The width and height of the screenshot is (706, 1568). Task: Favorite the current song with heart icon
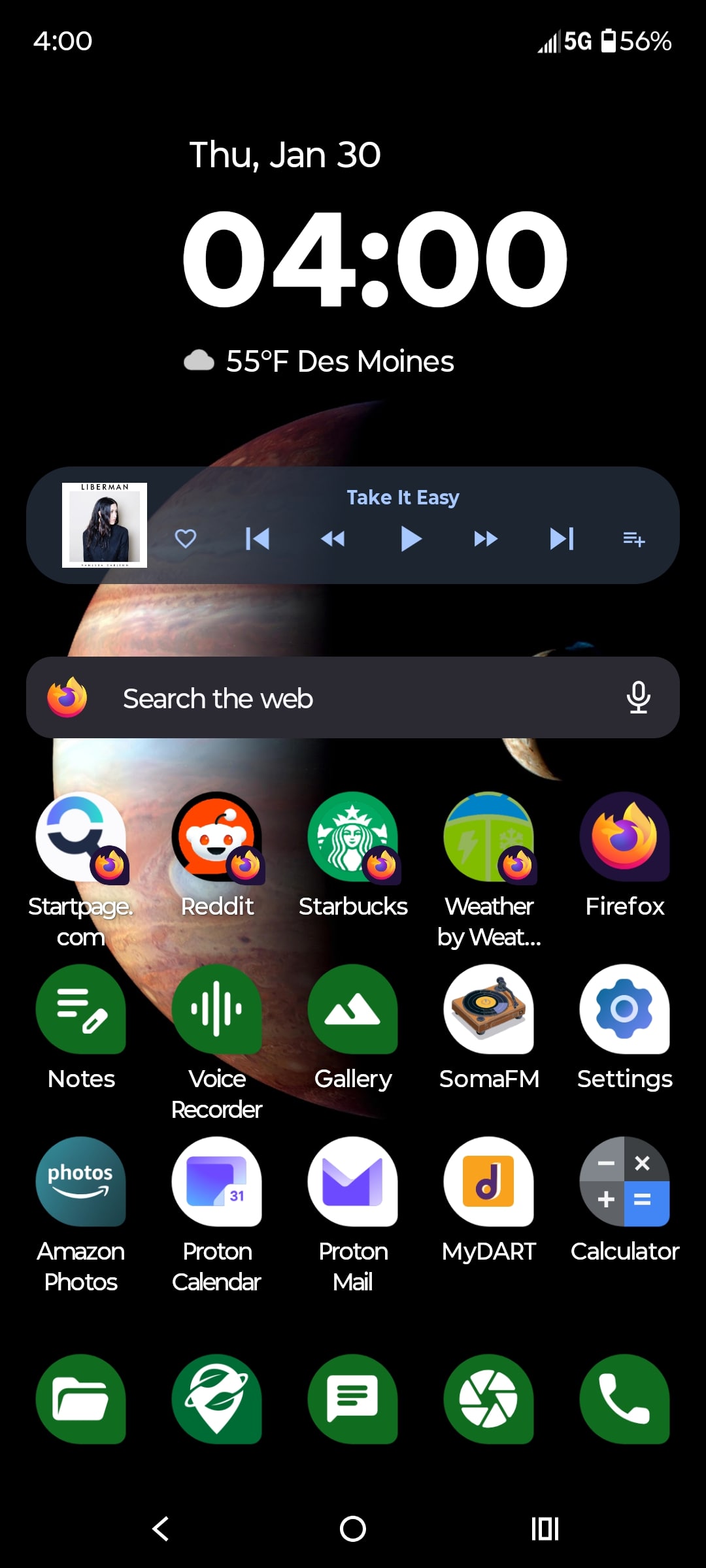point(186,540)
